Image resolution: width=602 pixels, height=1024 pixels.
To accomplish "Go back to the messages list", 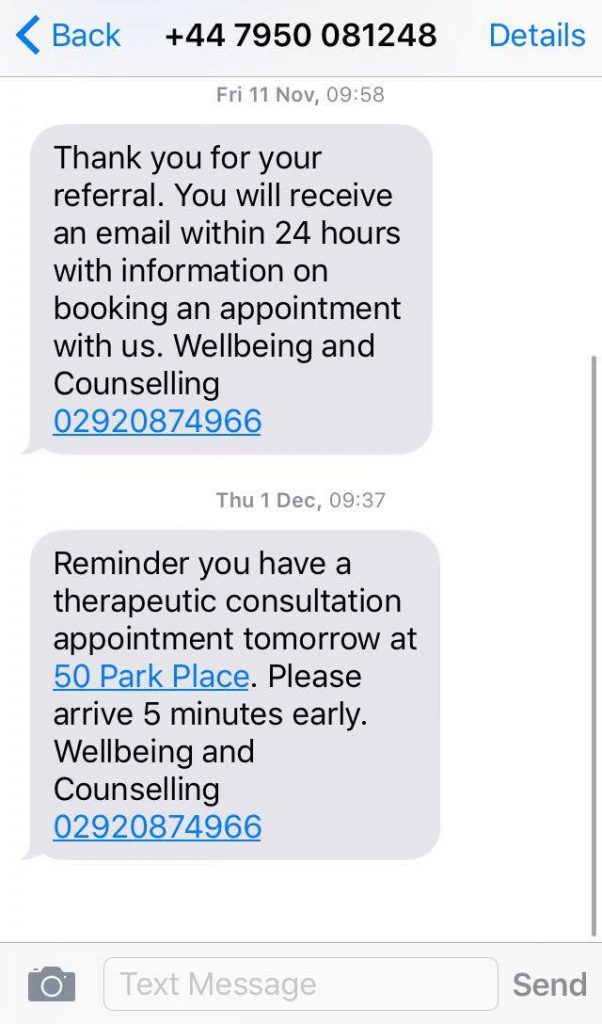I will (x=68, y=35).
